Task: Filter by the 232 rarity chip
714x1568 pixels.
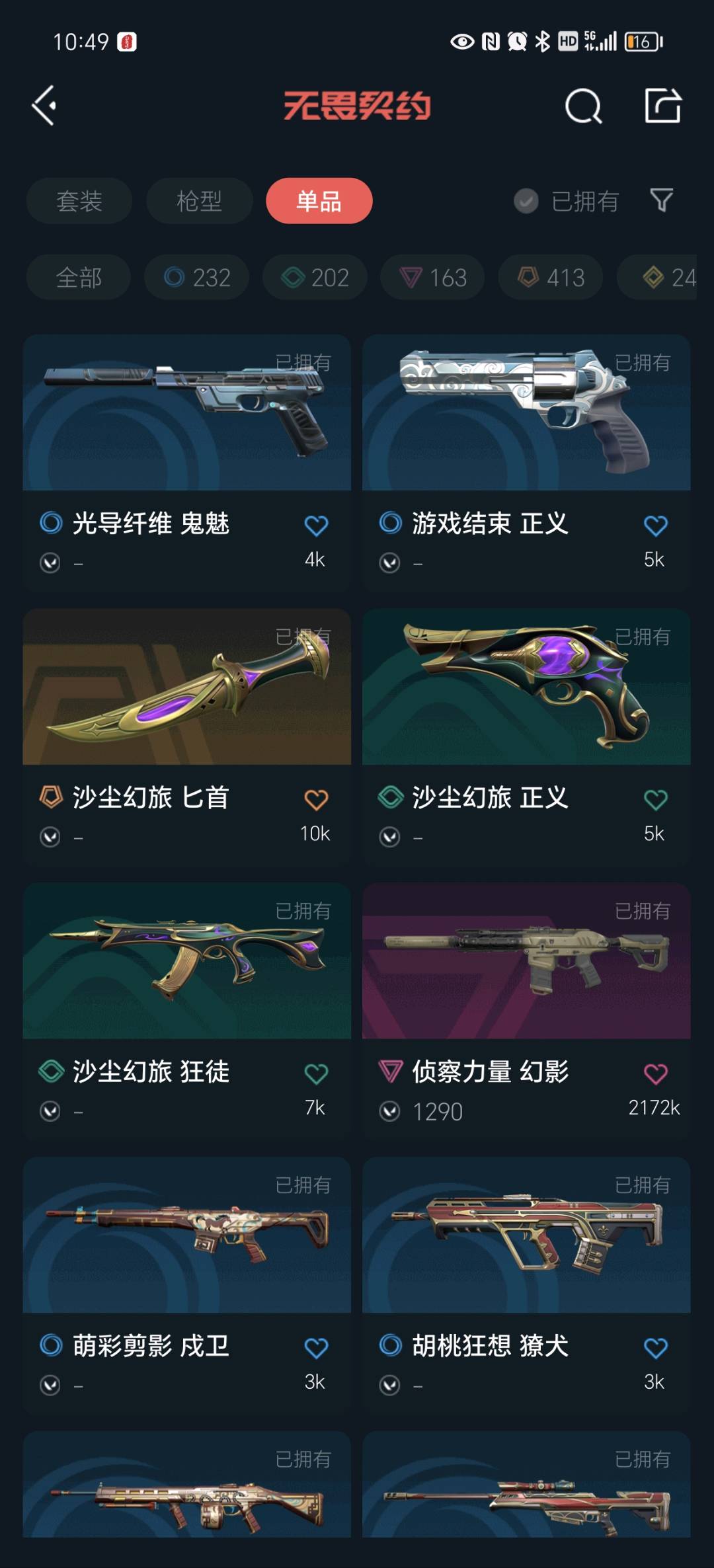Action: coord(197,278)
